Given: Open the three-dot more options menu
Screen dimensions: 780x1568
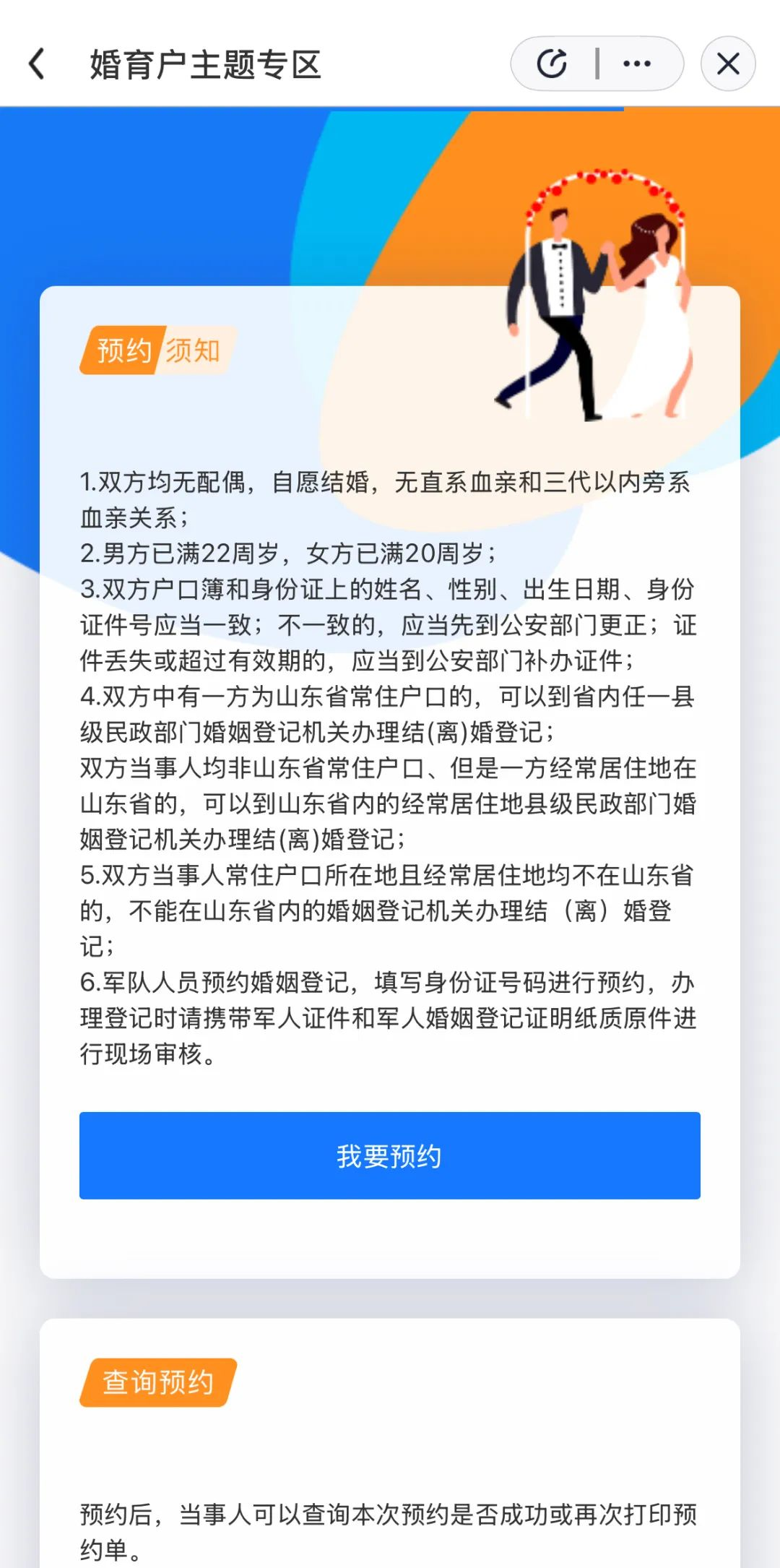Looking at the screenshot, I should click(x=637, y=64).
